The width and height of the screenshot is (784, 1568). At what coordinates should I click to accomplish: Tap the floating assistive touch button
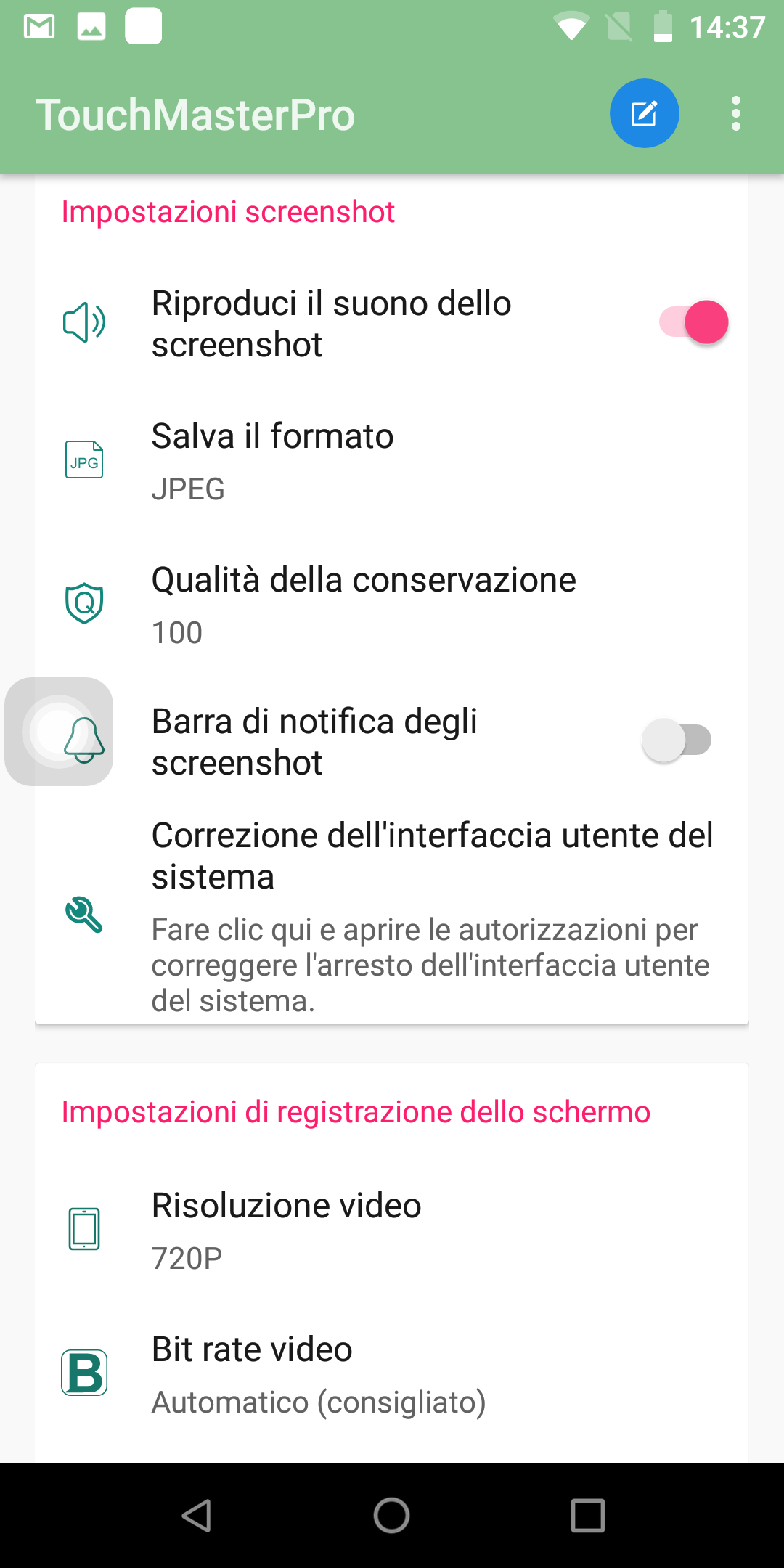pyautogui.click(x=59, y=732)
